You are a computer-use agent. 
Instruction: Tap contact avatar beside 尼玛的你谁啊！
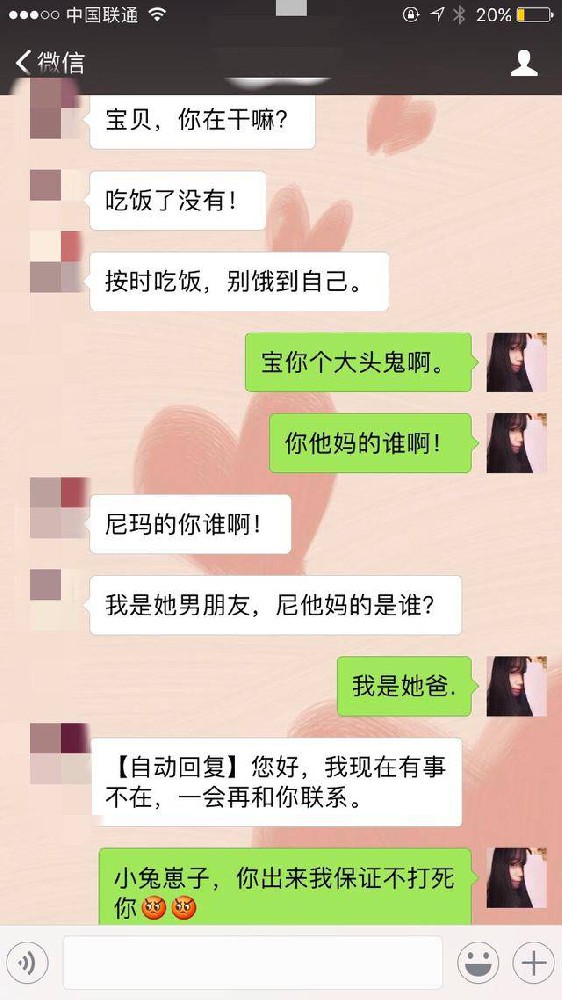point(58,508)
